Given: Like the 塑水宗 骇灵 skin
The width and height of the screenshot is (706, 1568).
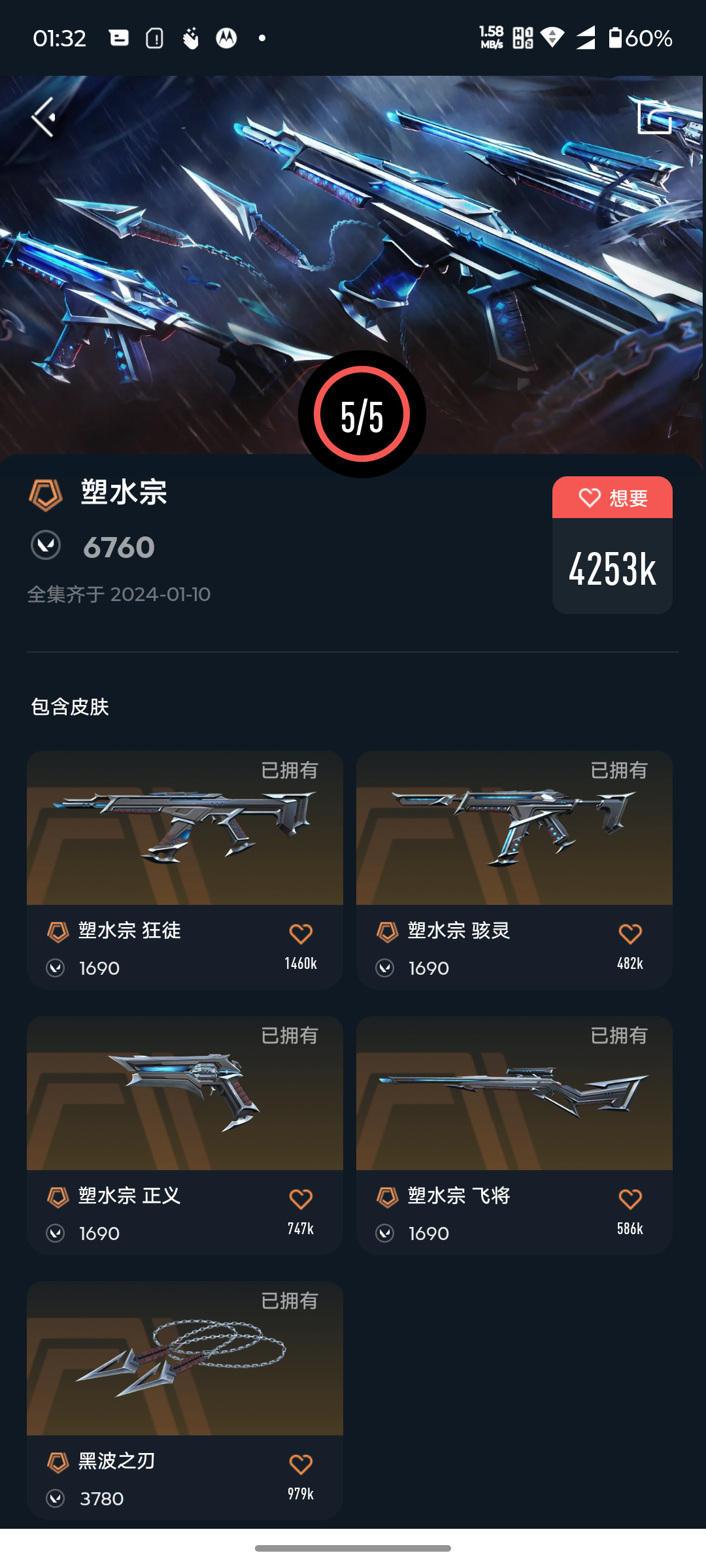Looking at the screenshot, I should tap(630, 934).
